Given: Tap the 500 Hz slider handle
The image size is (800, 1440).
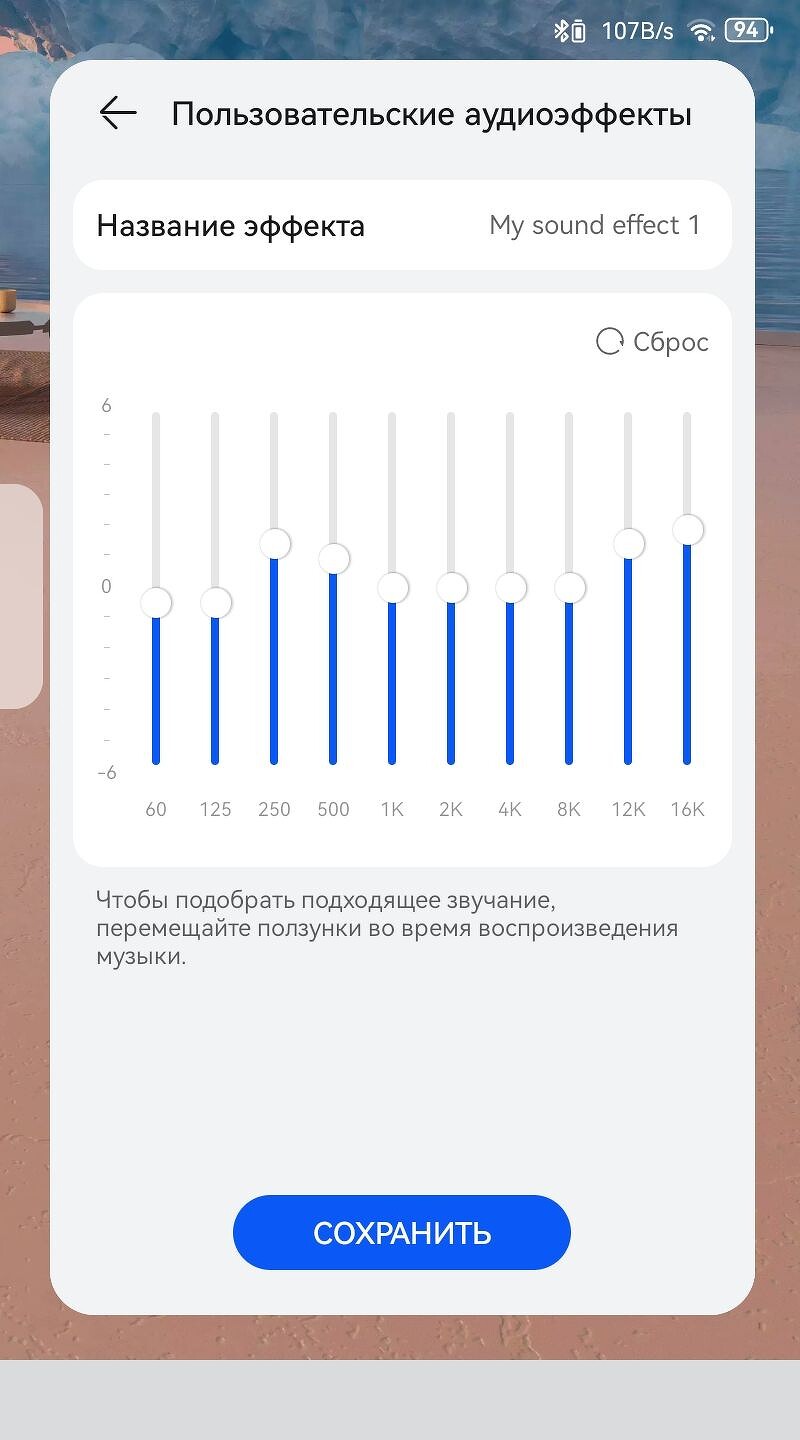Looking at the screenshot, I should [x=333, y=558].
